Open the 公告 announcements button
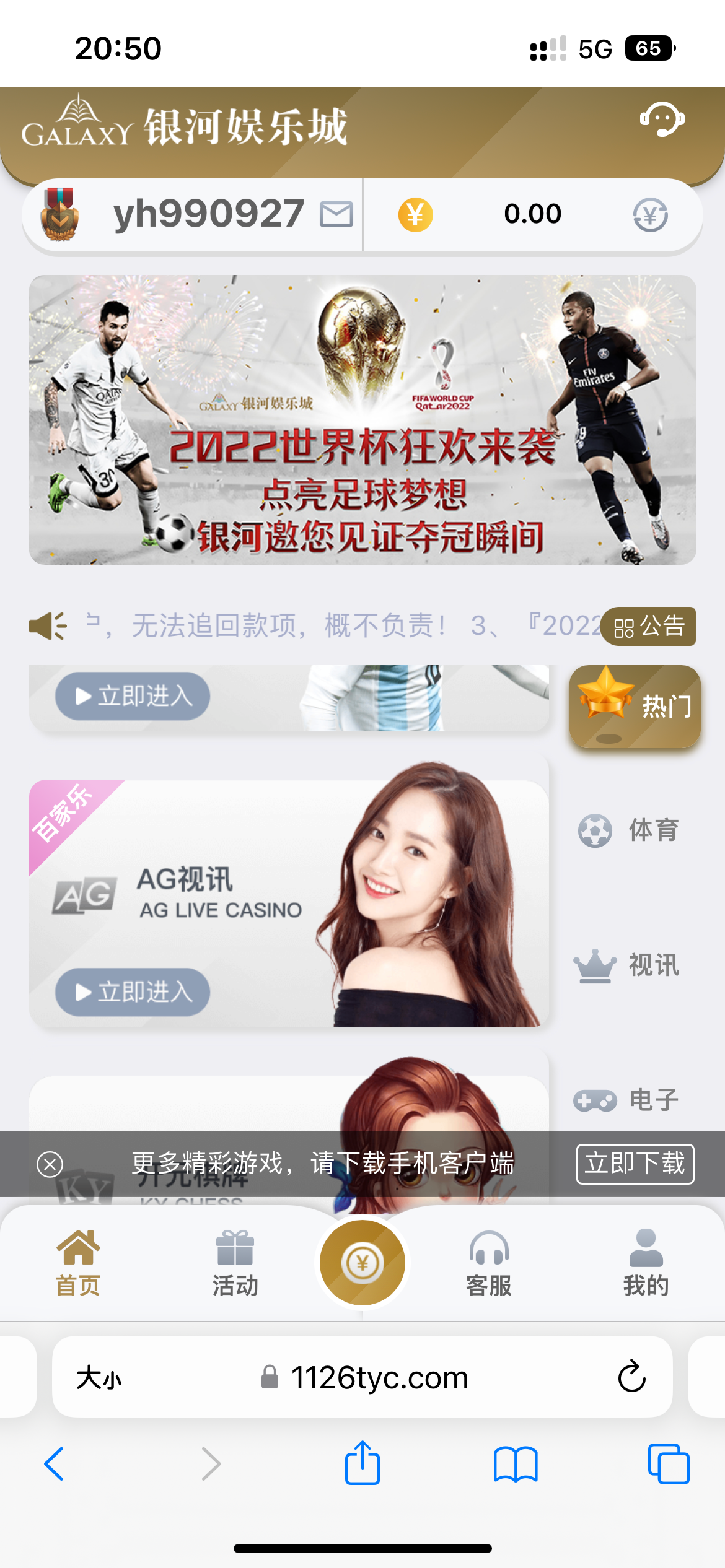This screenshot has width=725, height=1568. click(x=648, y=627)
